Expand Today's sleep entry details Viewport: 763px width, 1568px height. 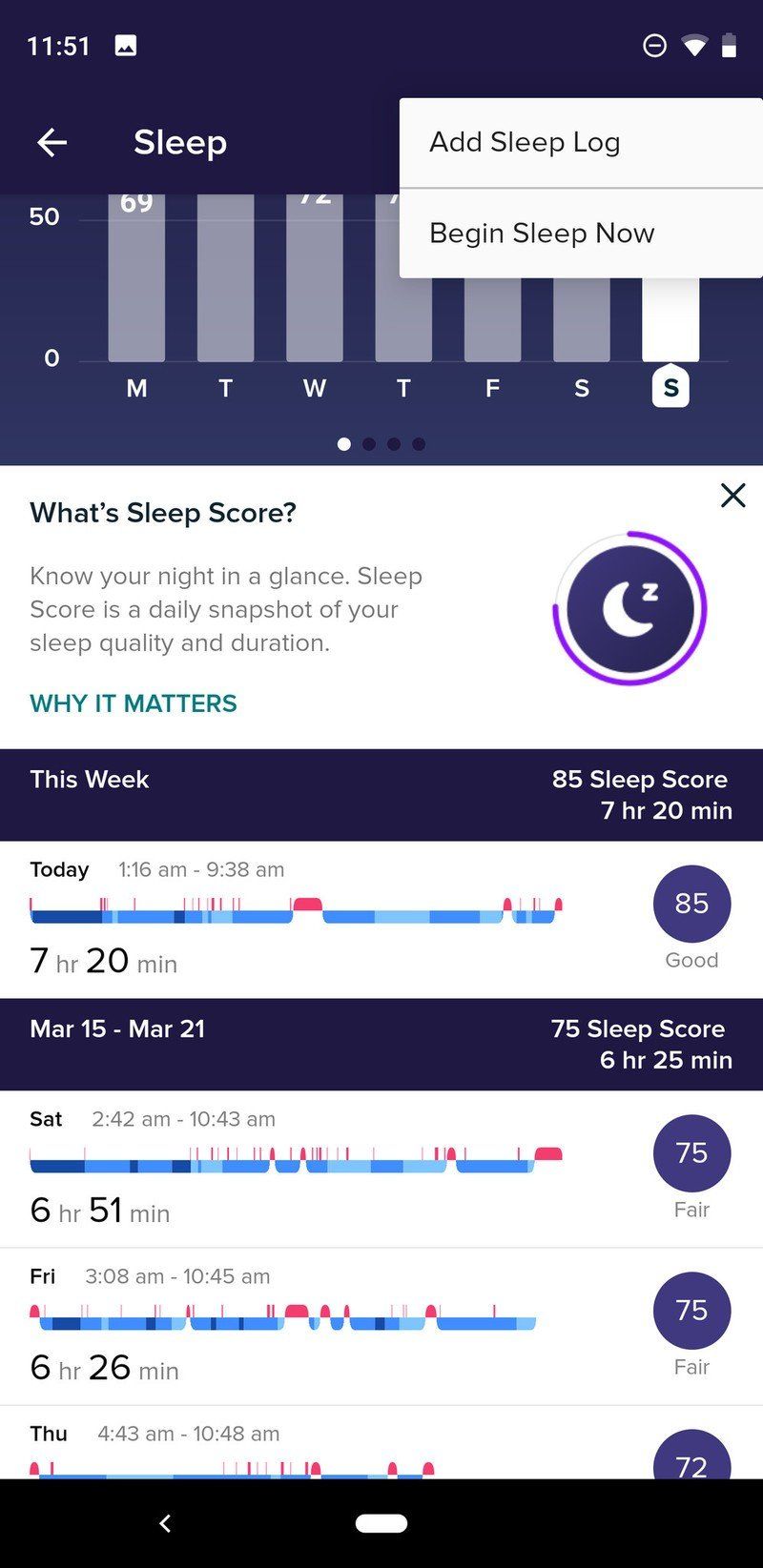pyautogui.click(x=286, y=915)
